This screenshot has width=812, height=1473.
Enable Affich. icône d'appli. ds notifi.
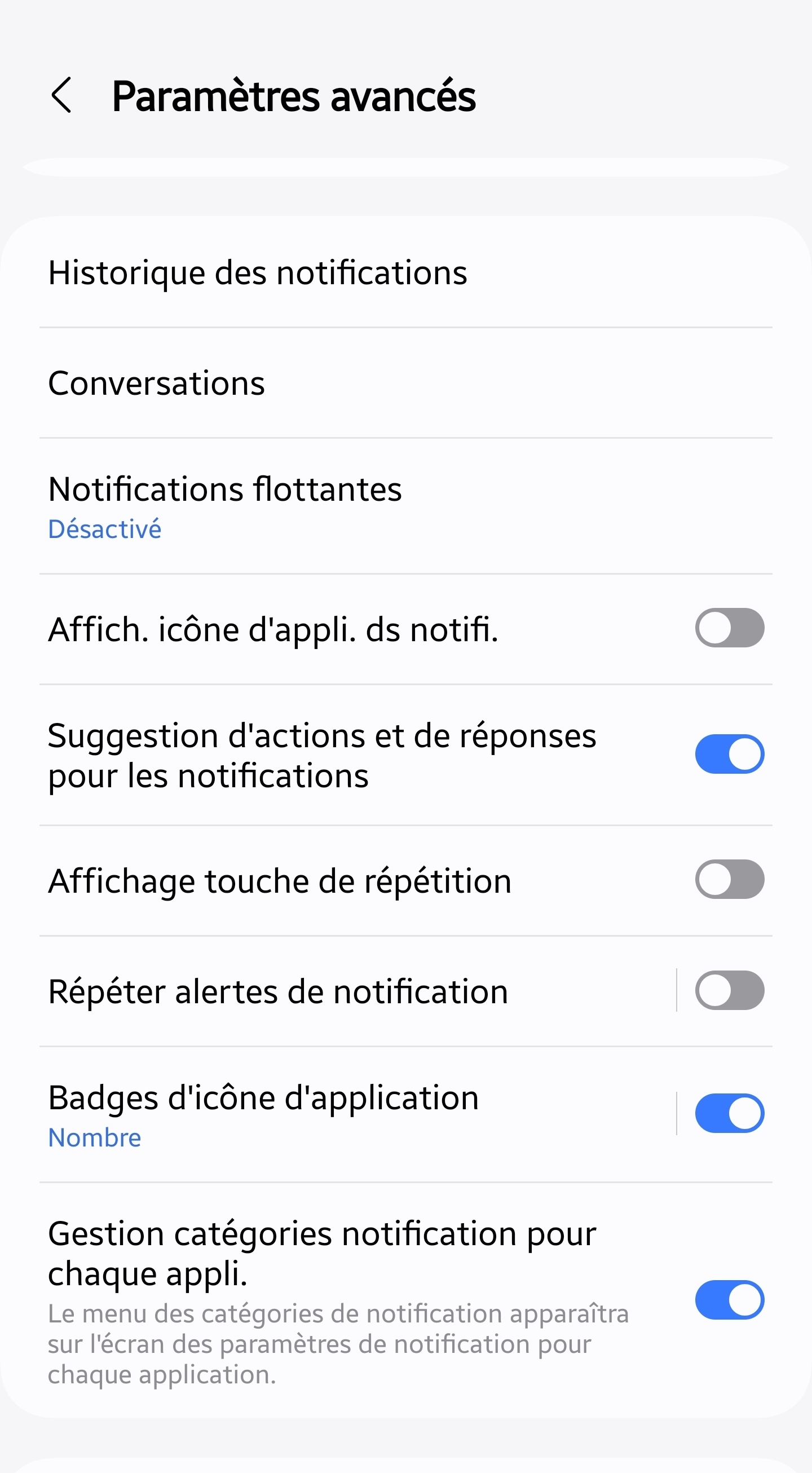pos(729,628)
